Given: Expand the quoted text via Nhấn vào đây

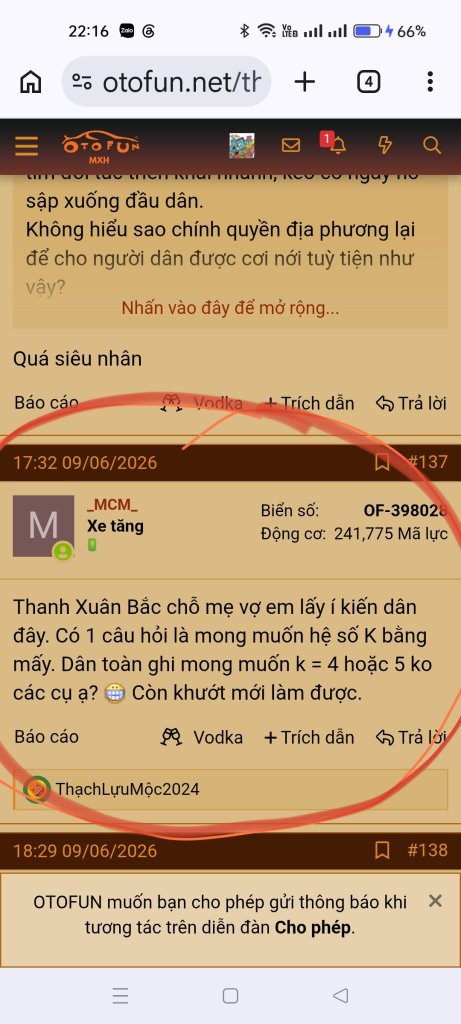Looking at the screenshot, I should pos(230,308).
